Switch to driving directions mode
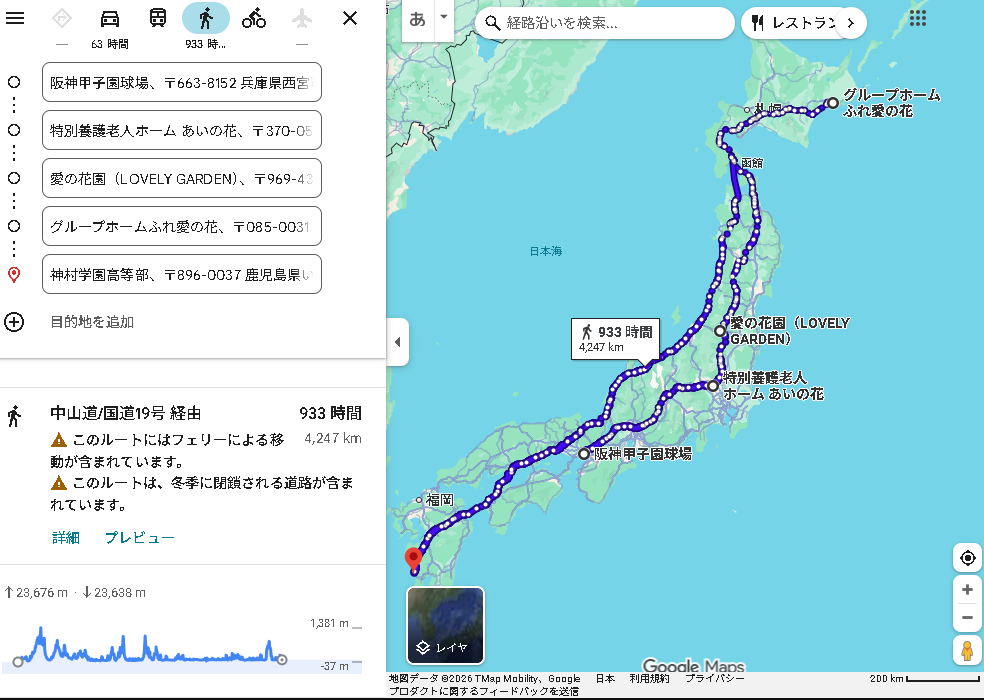This screenshot has height=700, width=984. click(x=110, y=18)
